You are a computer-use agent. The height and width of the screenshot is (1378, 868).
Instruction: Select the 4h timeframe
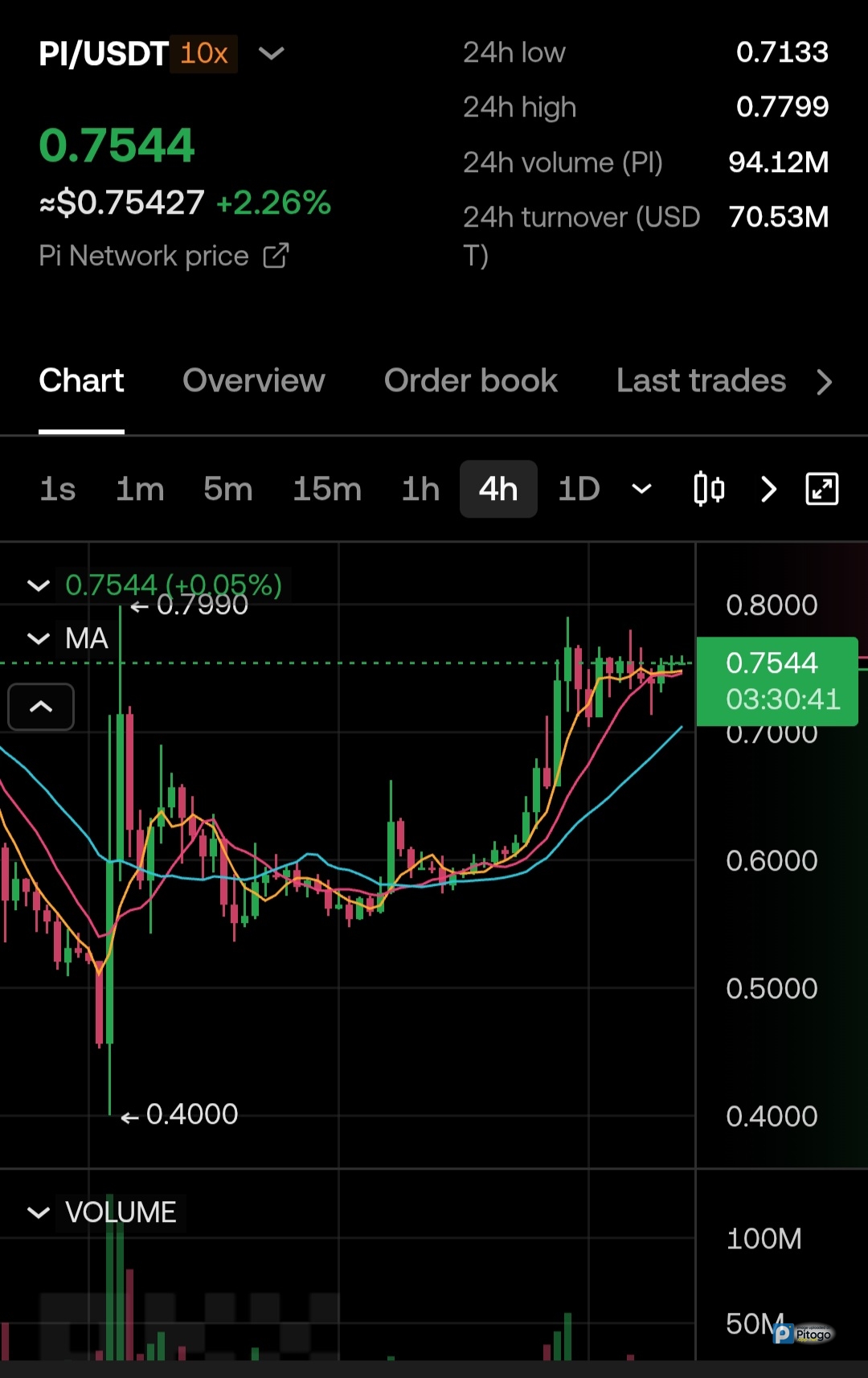point(498,489)
